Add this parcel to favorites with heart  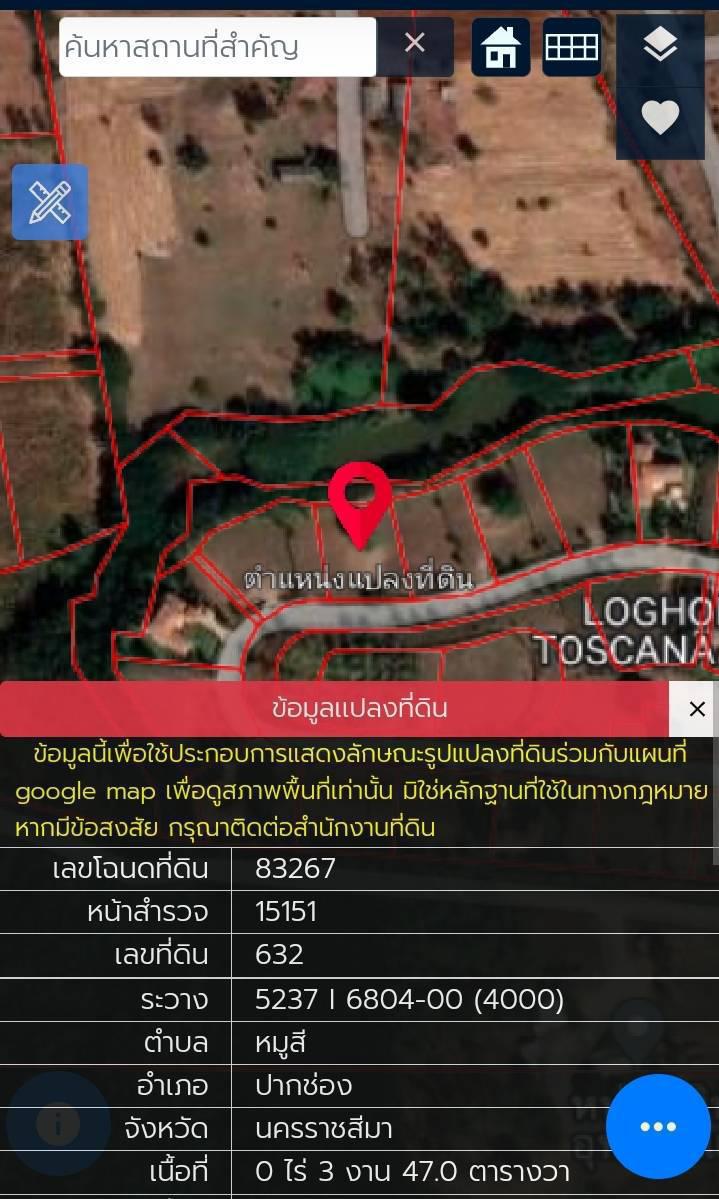(x=660, y=119)
